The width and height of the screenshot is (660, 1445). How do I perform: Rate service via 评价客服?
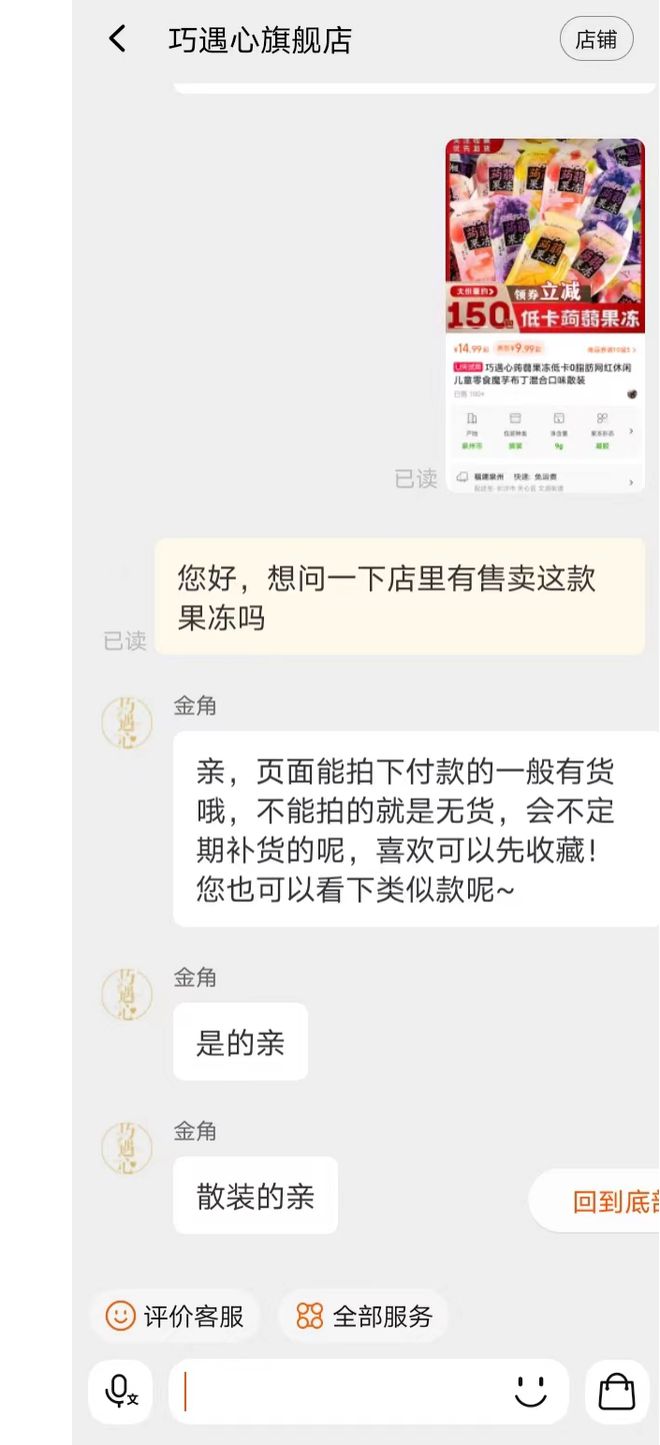coord(175,1316)
